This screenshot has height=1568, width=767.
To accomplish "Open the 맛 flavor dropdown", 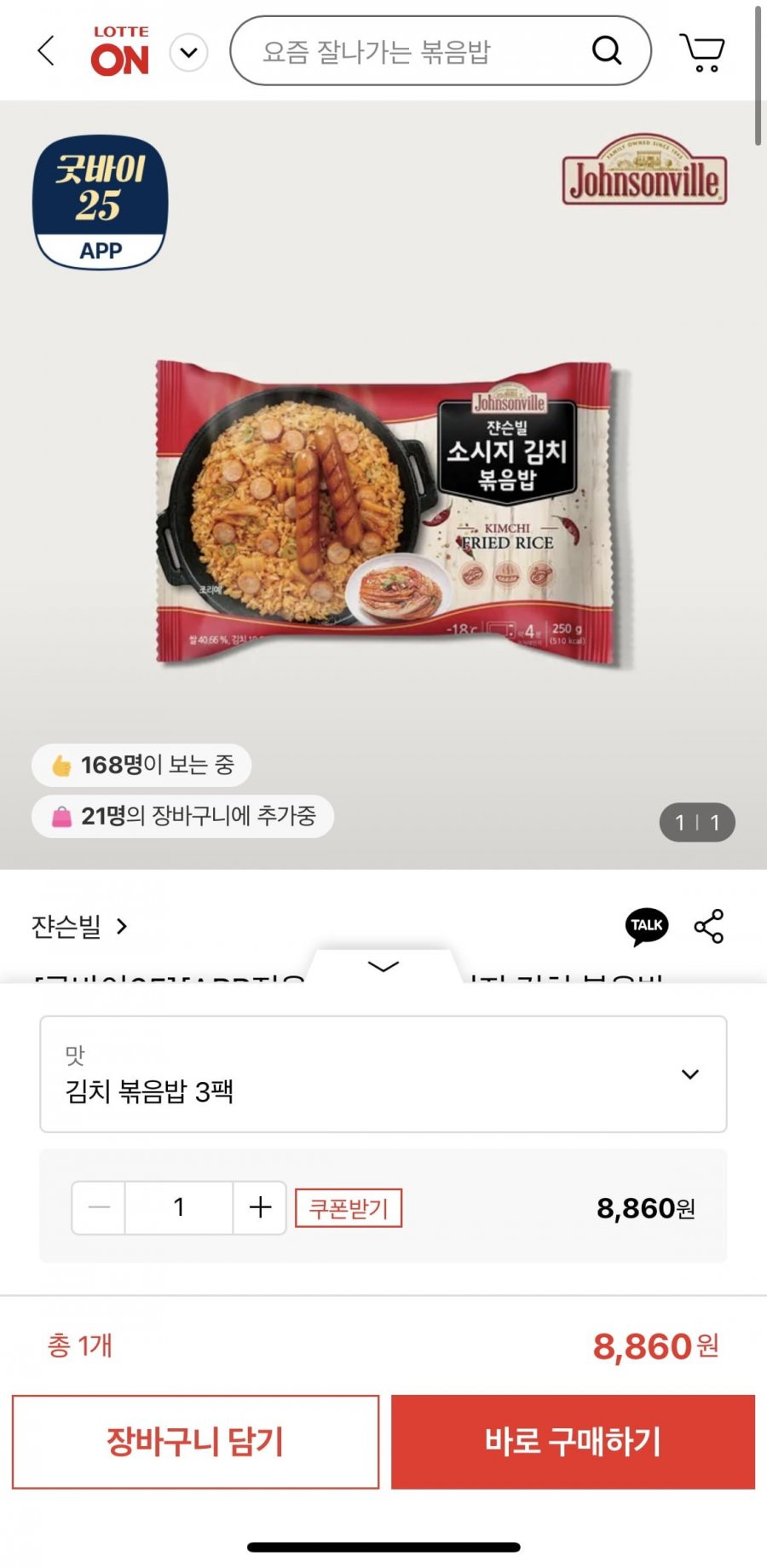I will coord(383,1074).
